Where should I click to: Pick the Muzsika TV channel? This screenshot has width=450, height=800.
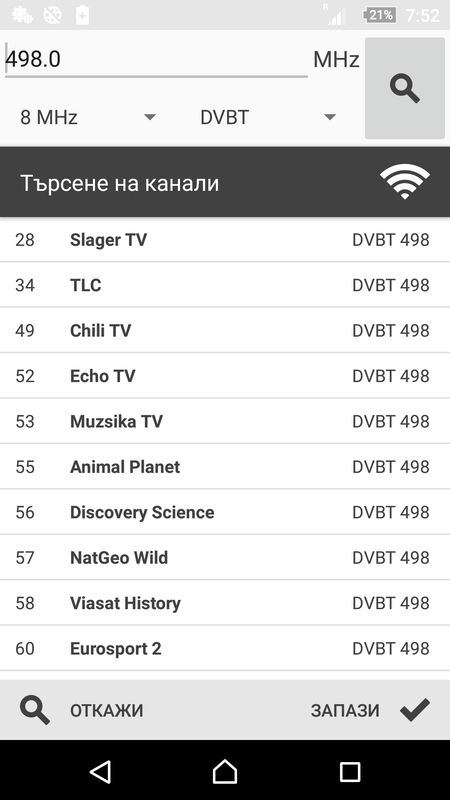pos(225,421)
